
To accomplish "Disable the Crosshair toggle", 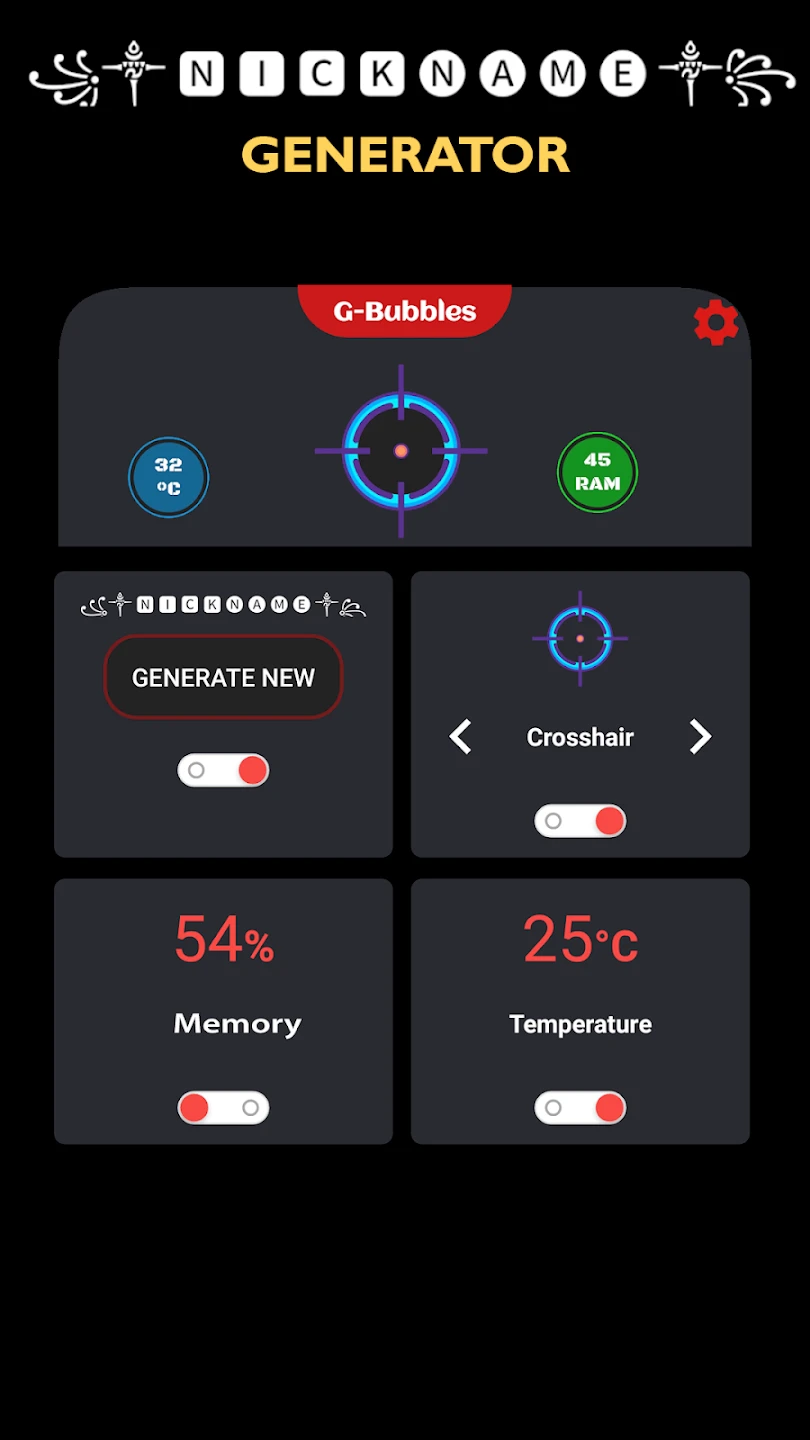I will [580, 821].
